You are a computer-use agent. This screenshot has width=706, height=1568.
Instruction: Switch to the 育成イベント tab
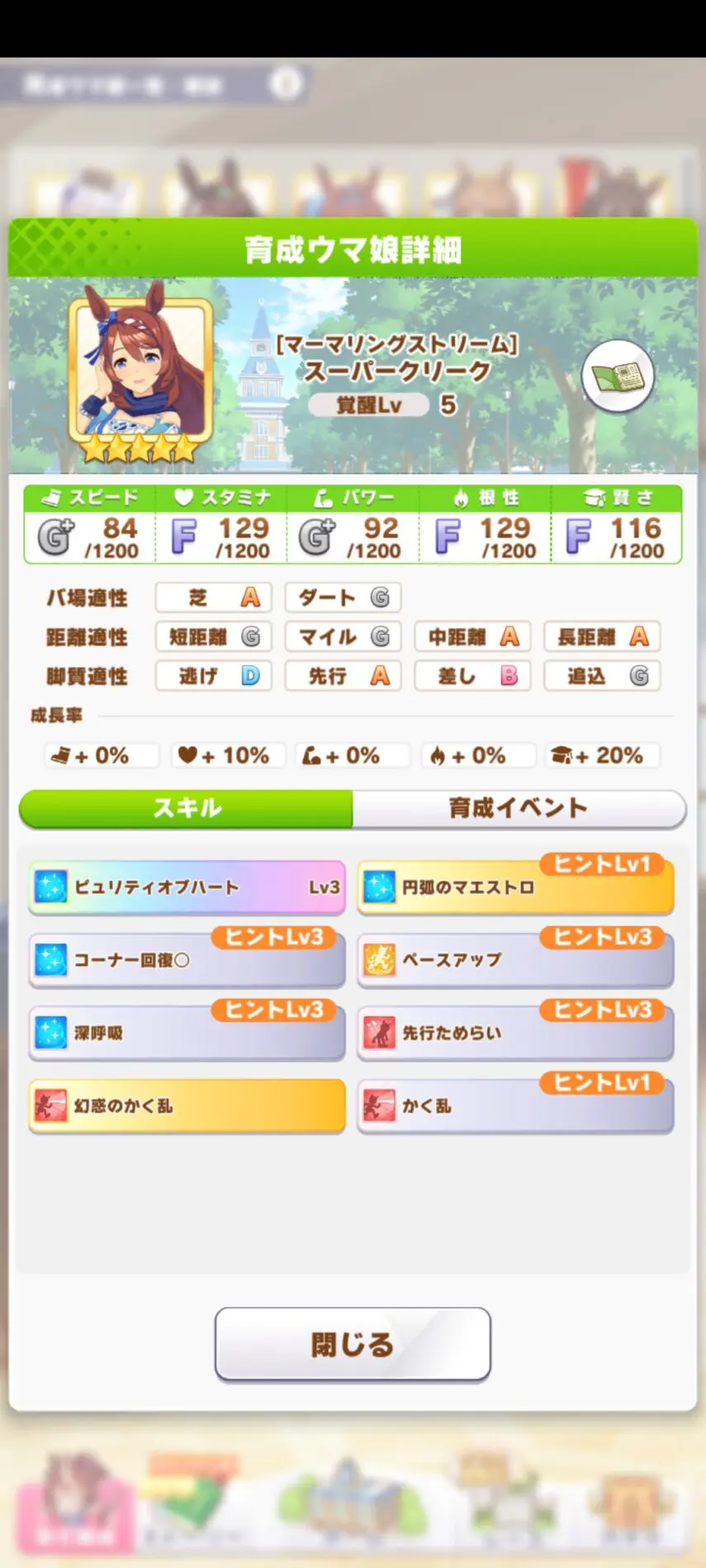519,808
